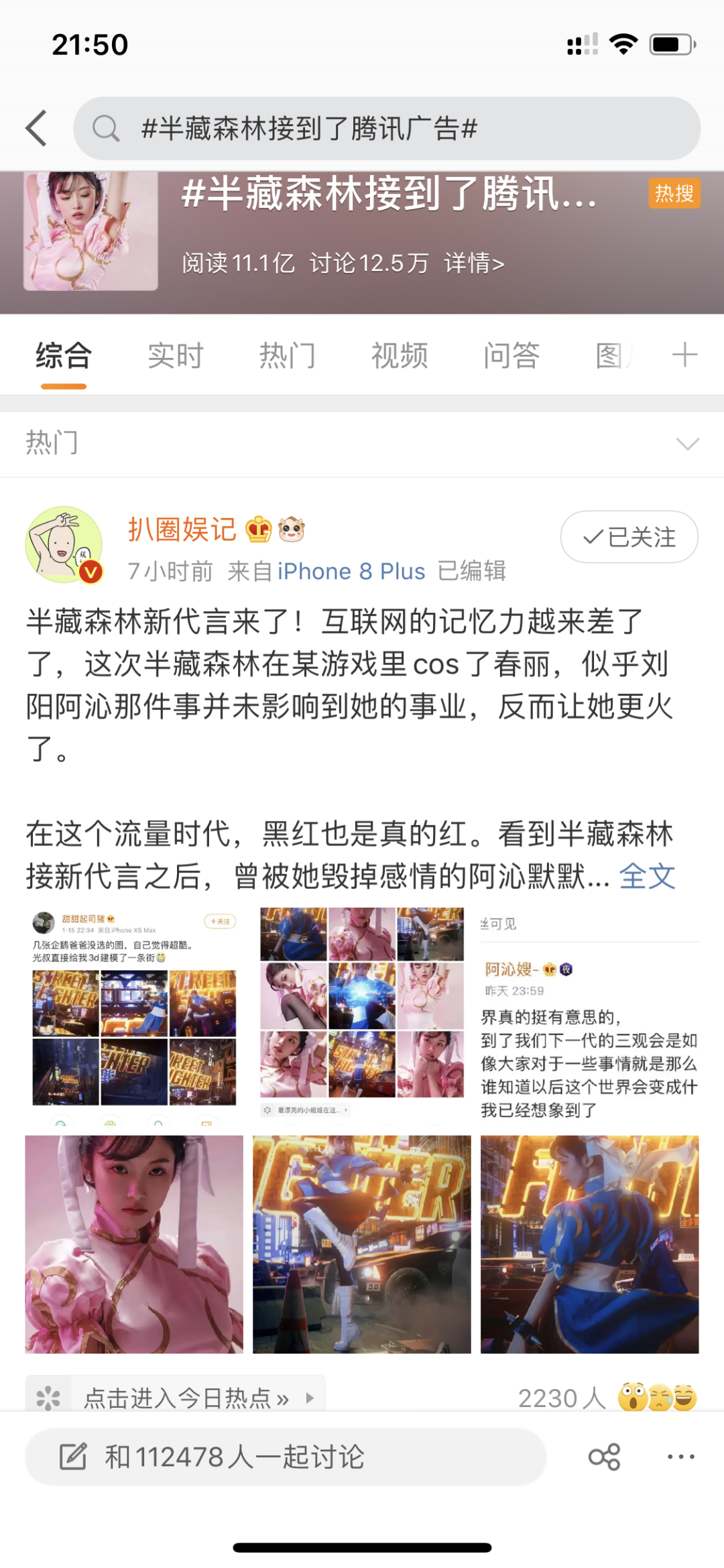Open the 阿沁嫂 comment screenshot image tile
The image size is (724, 1568).
590,1016
